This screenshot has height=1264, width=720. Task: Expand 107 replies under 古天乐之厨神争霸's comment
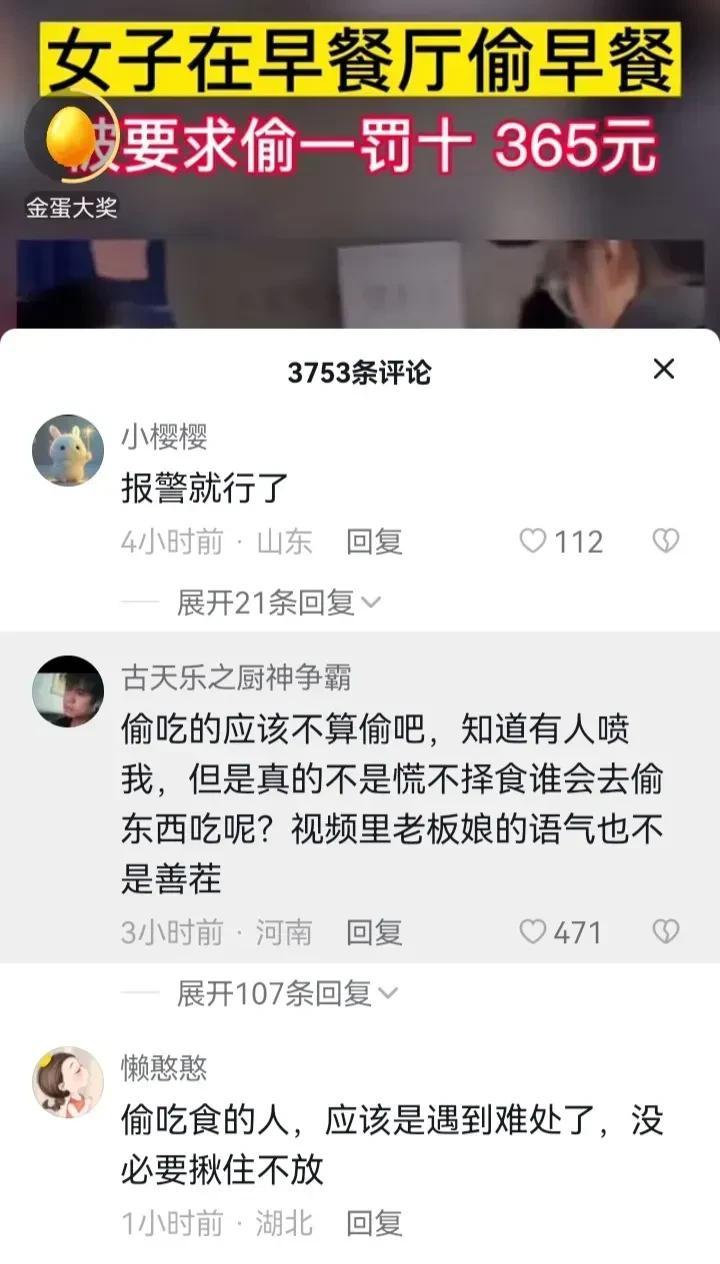point(286,993)
